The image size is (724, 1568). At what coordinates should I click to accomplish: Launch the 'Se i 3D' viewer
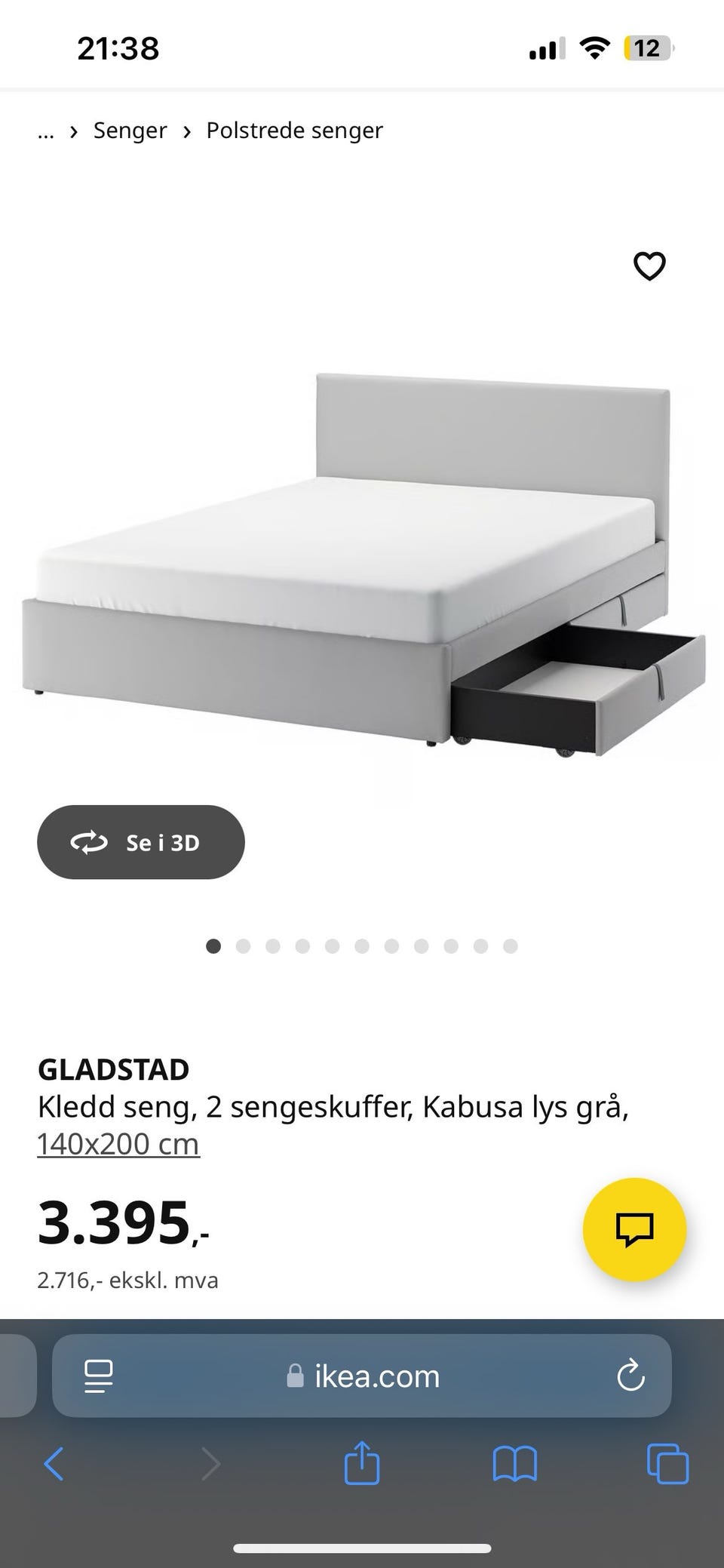click(140, 843)
